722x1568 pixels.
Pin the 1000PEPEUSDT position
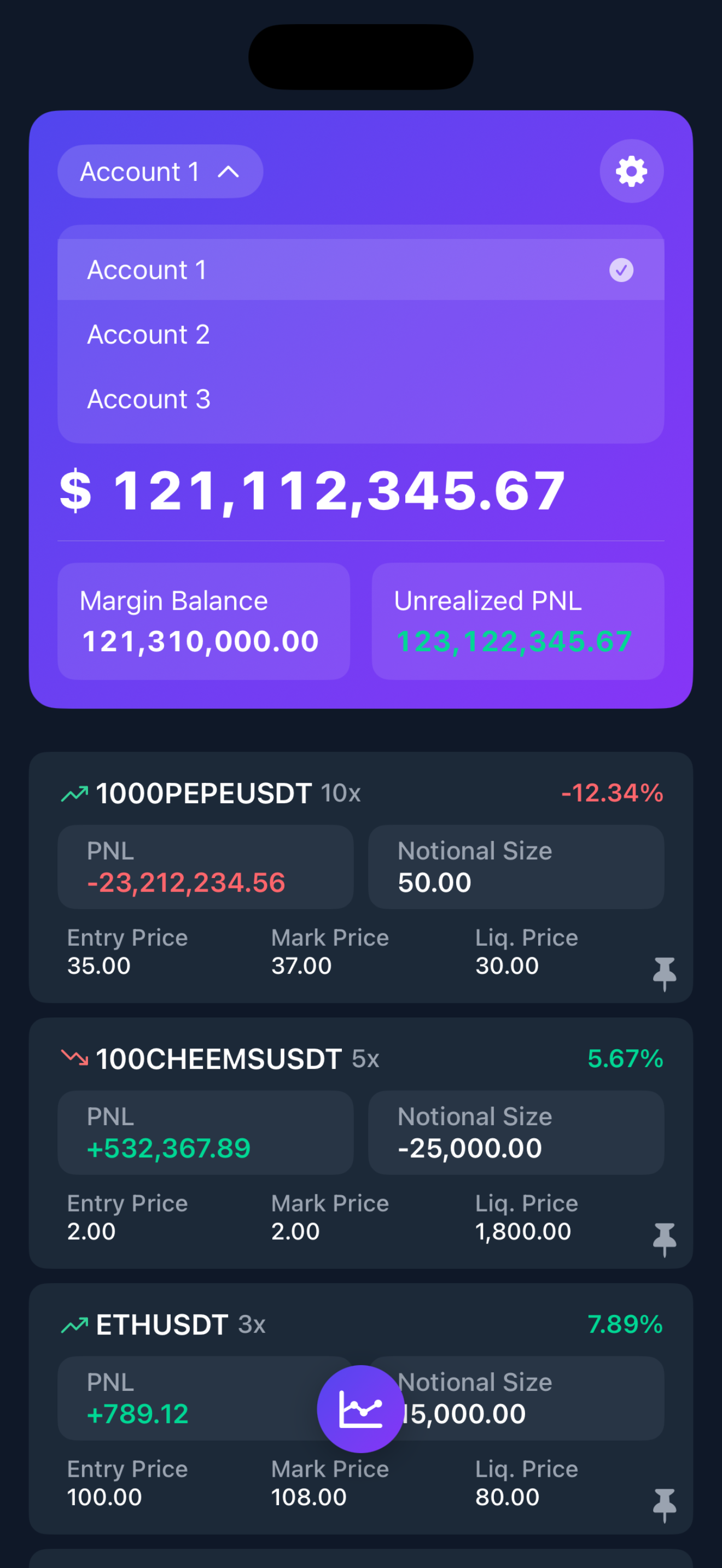[x=664, y=973]
